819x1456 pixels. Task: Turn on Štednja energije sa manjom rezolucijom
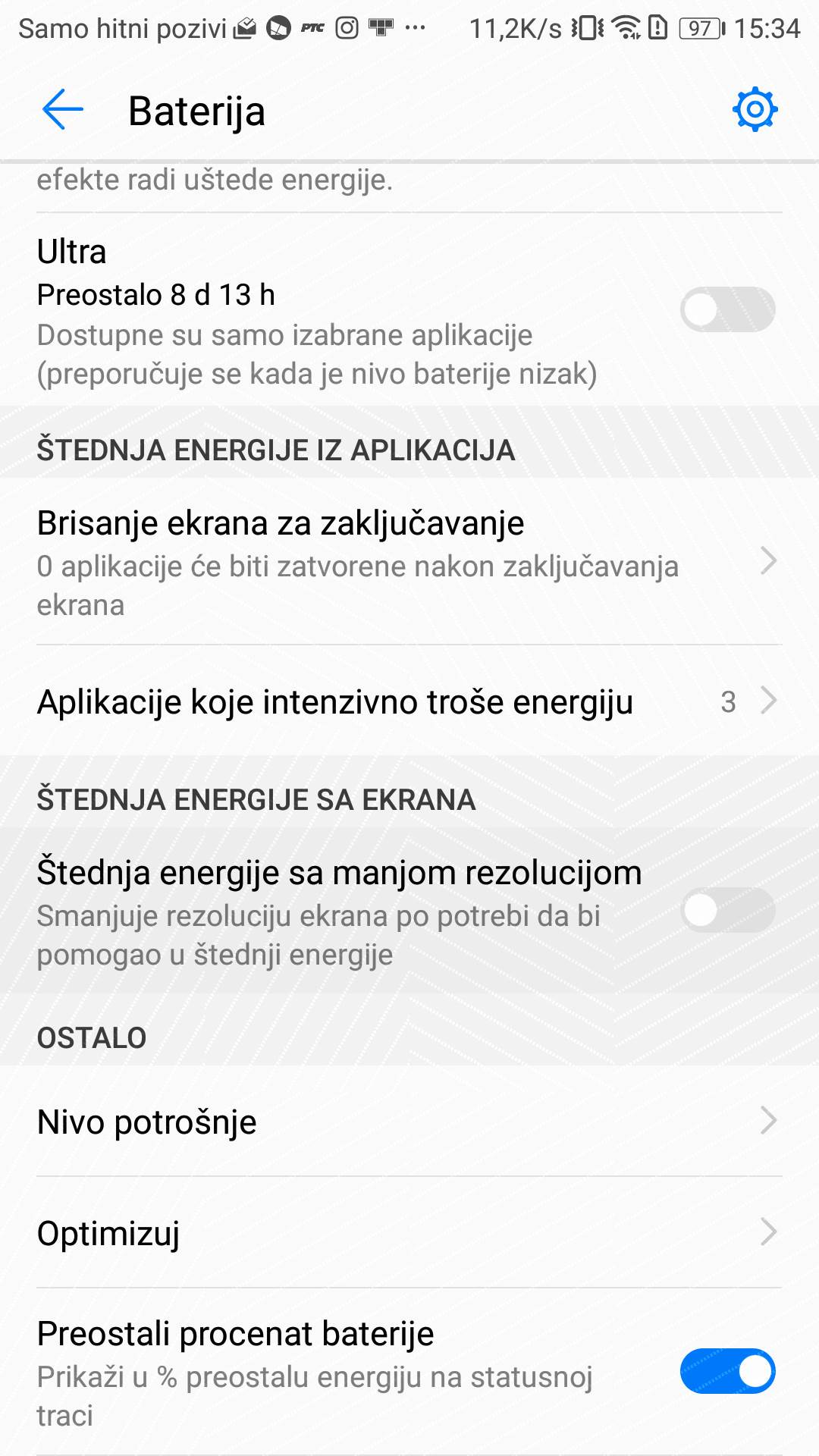click(726, 911)
